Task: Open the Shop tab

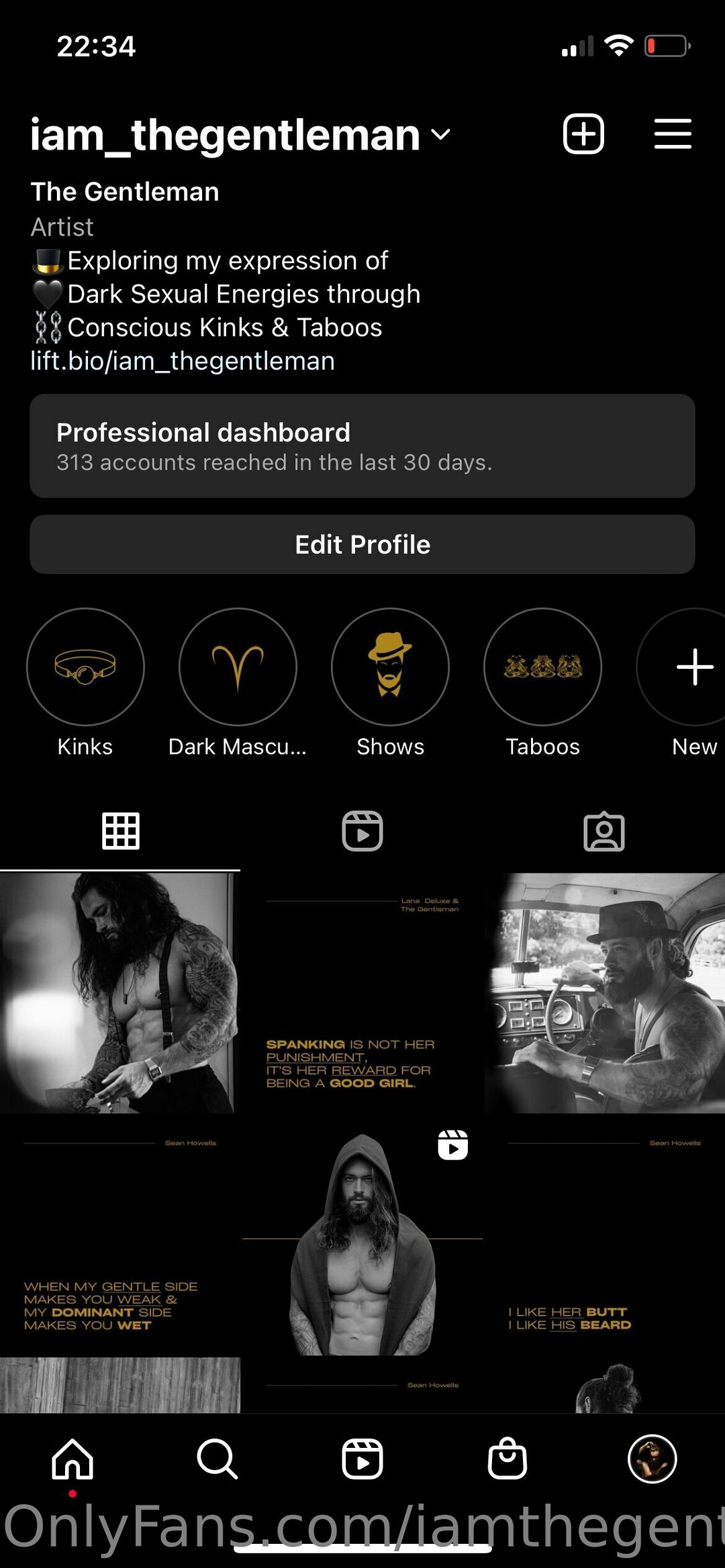Action: point(507,1459)
